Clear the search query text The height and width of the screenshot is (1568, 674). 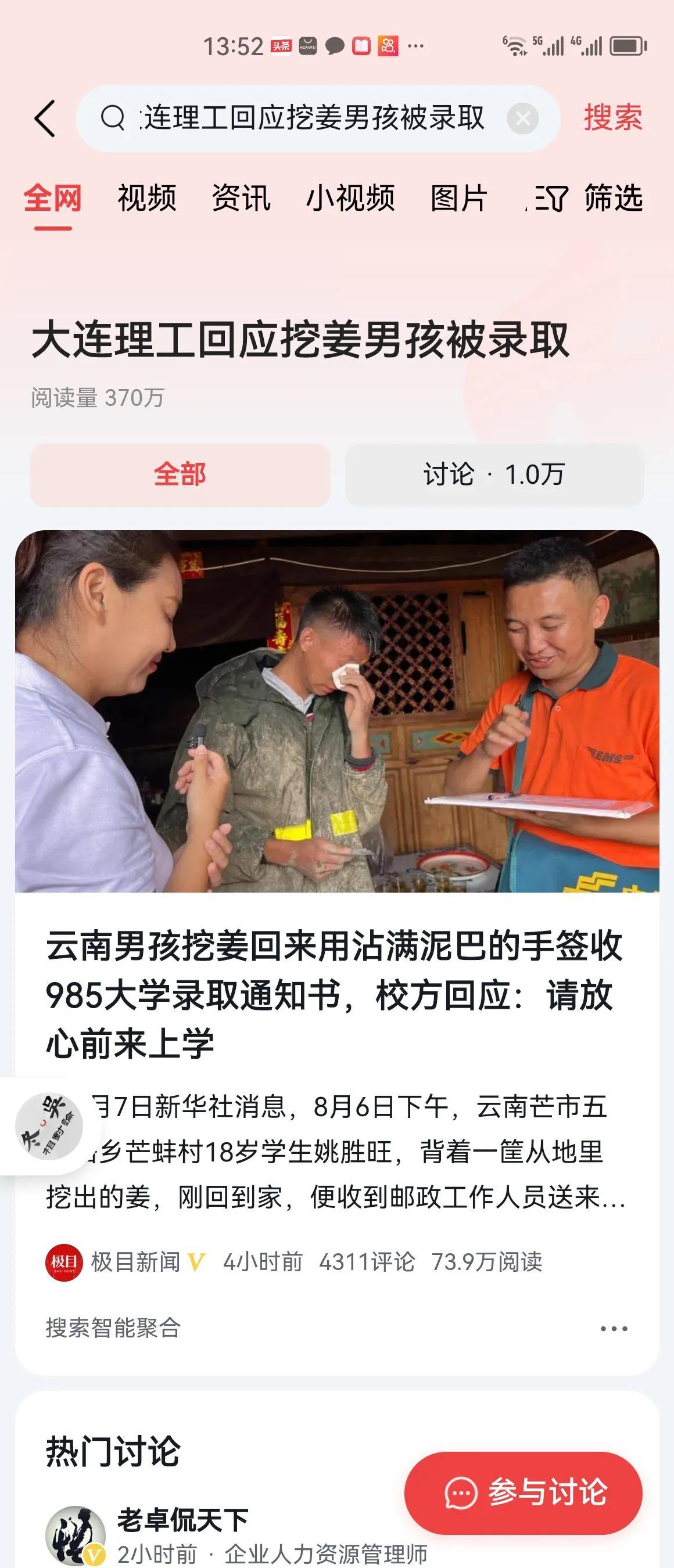pyautogui.click(x=522, y=118)
